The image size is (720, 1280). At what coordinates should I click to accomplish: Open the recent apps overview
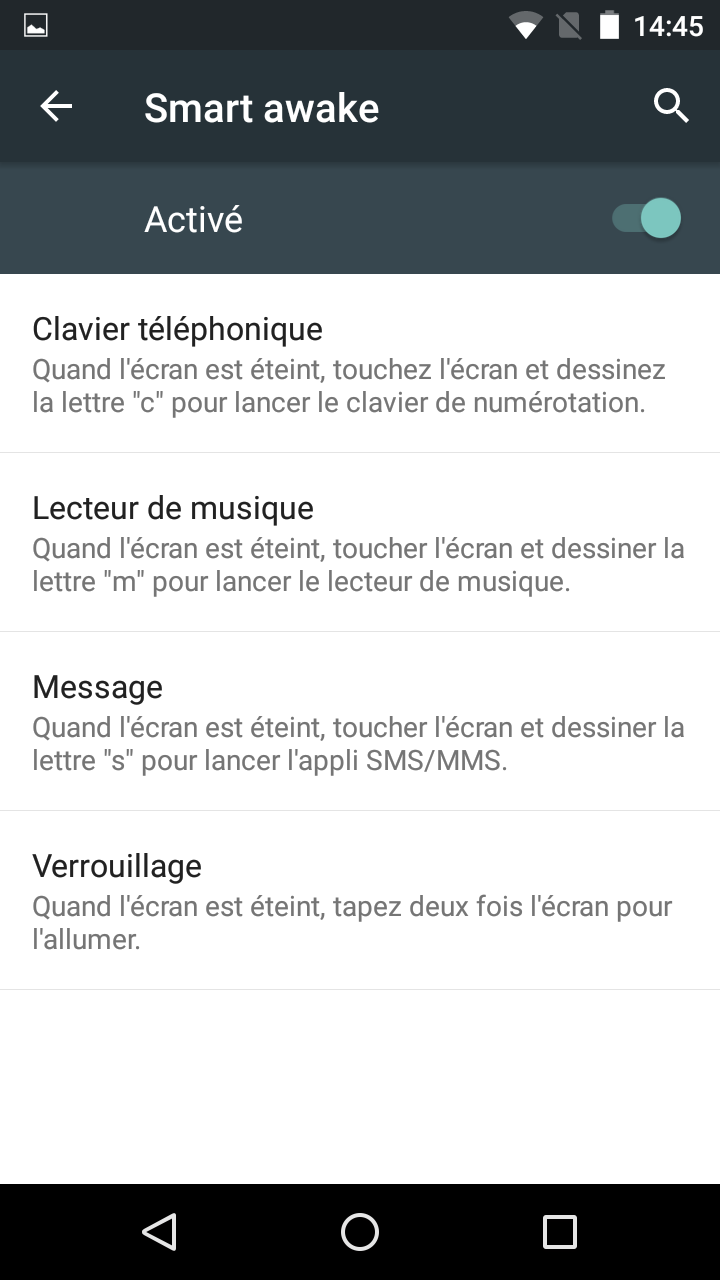click(560, 1232)
